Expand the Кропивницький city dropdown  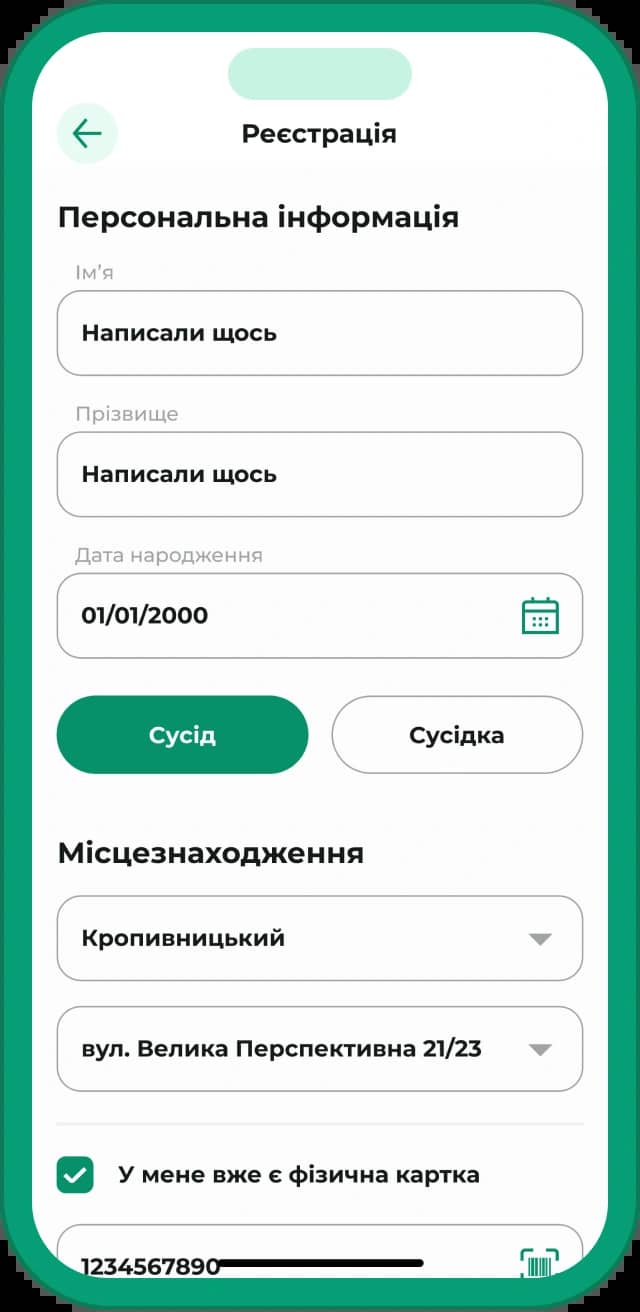[320, 938]
